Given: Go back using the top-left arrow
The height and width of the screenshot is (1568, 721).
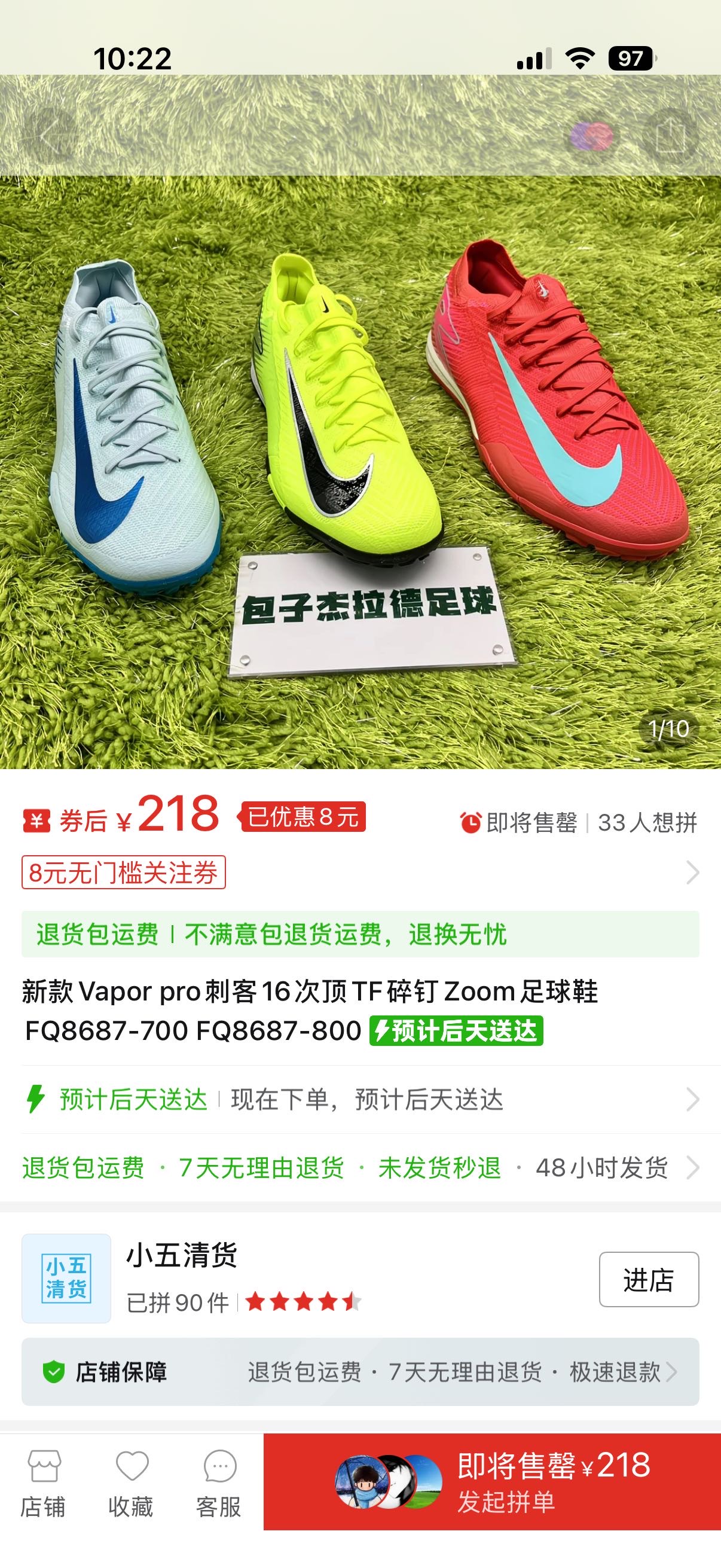Looking at the screenshot, I should (48, 136).
